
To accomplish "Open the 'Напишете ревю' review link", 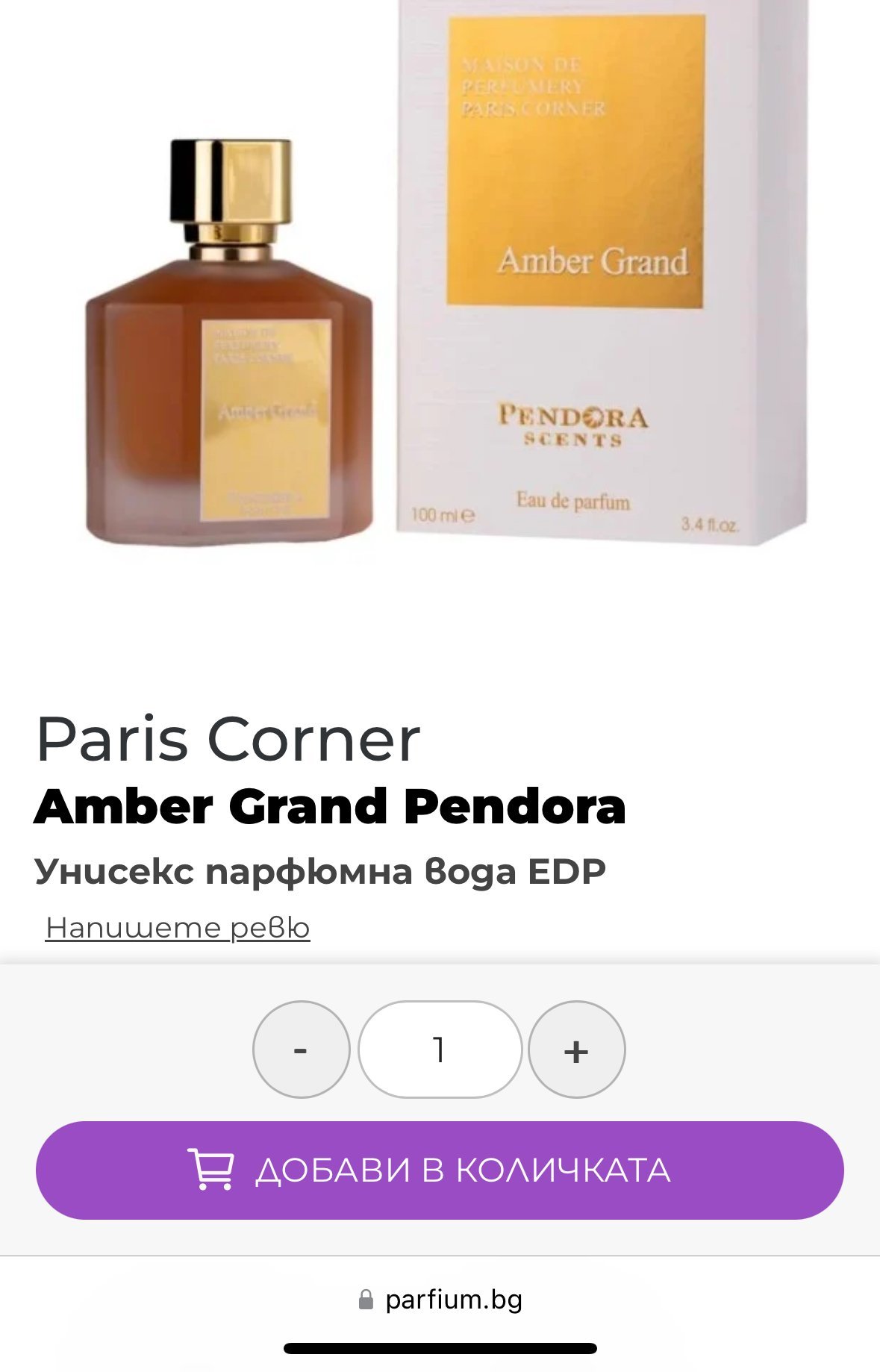I will click(x=178, y=928).
